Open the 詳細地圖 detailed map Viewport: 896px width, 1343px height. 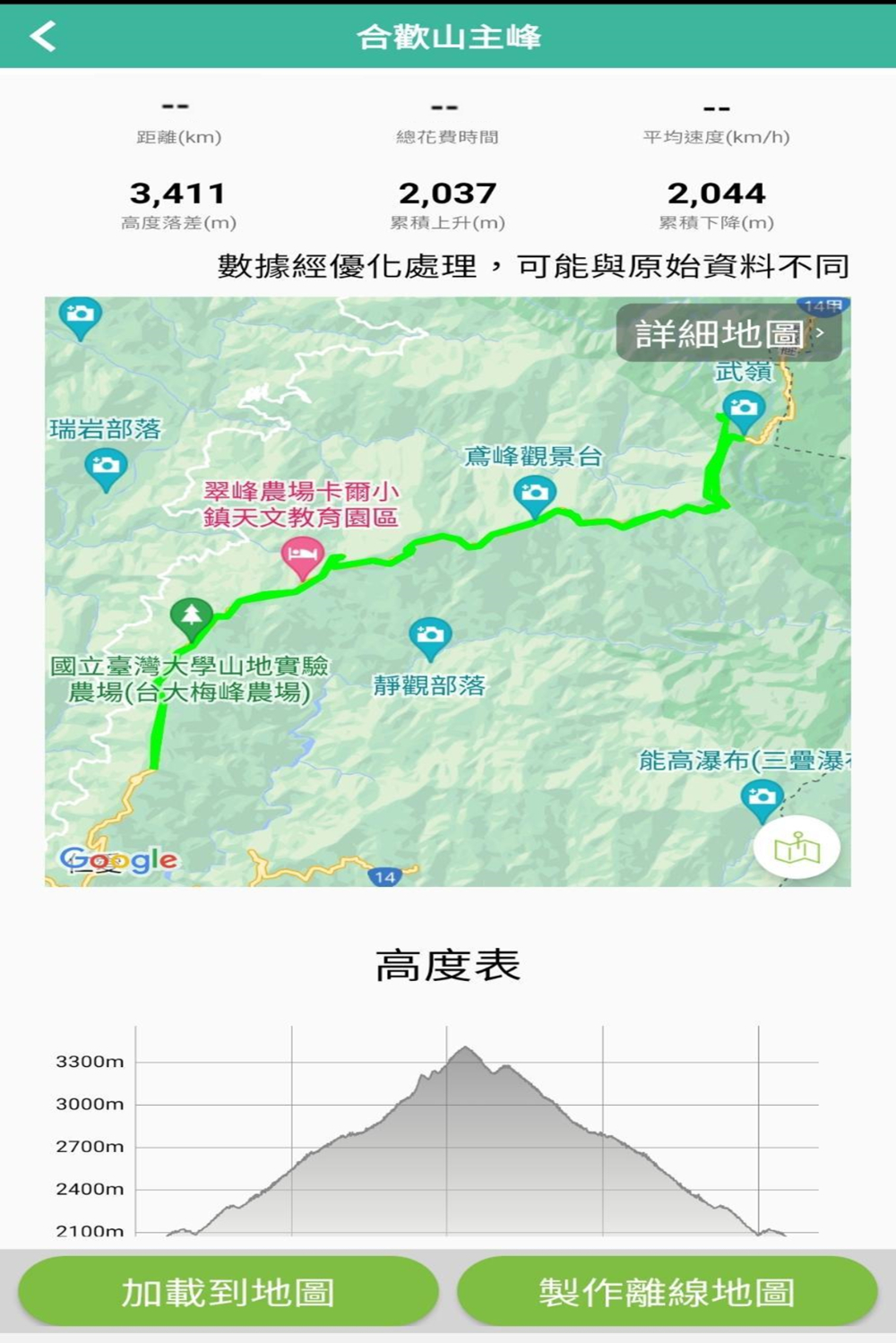[728, 333]
